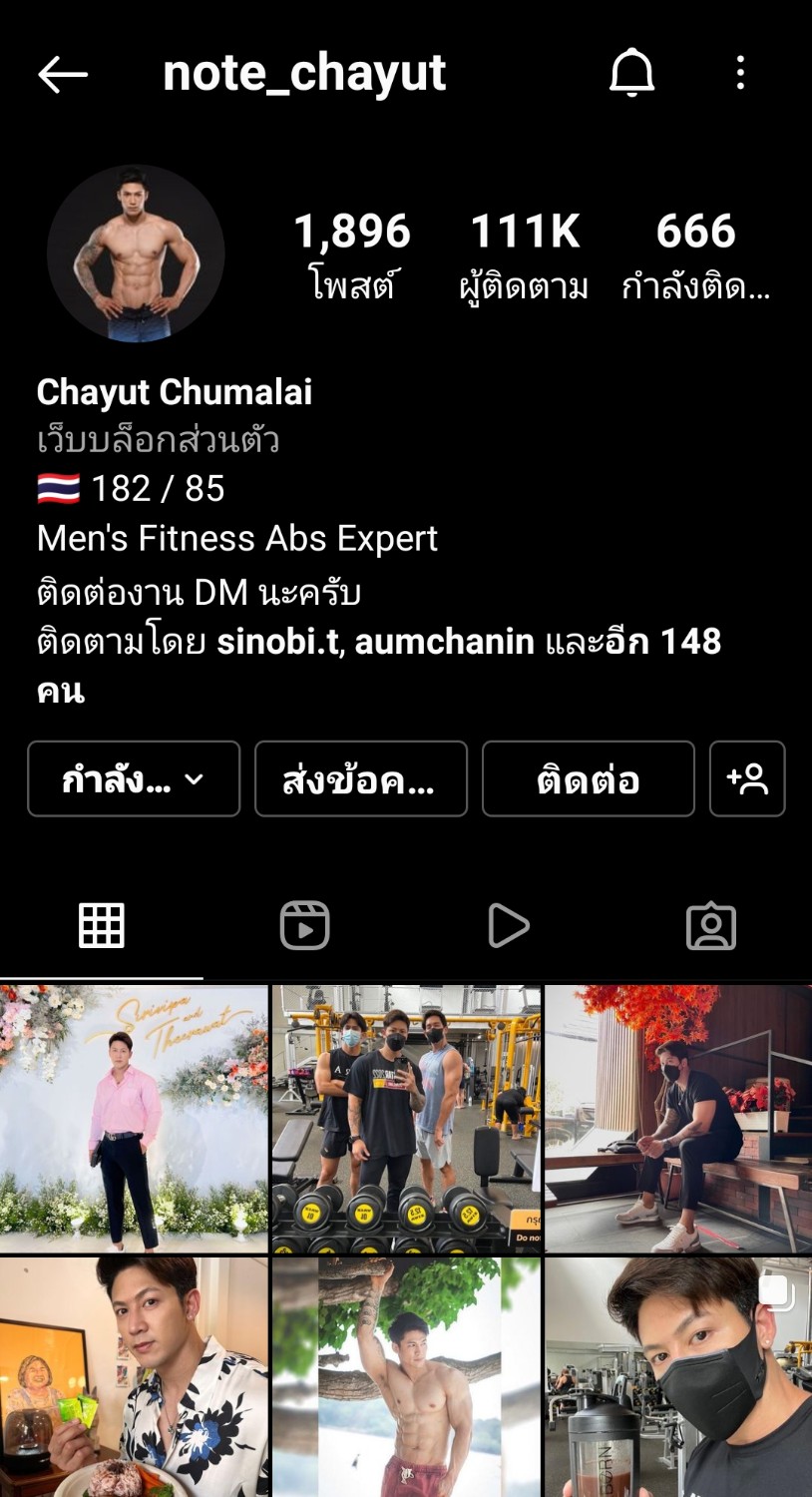This screenshot has height=1497, width=812.
Task: Open the post with pink shirt at wedding
Action: [x=134, y=1119]
